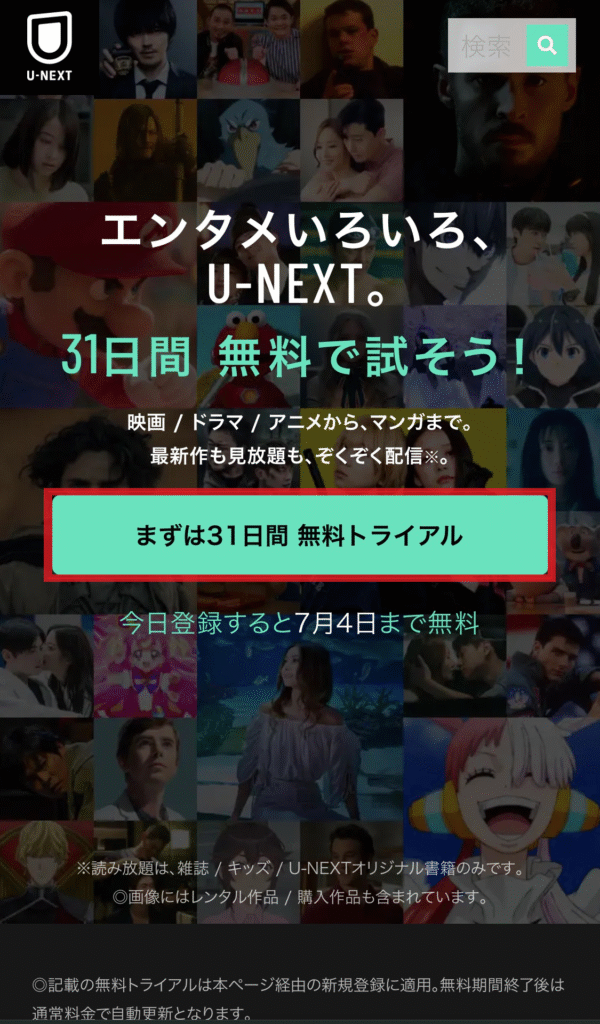This screenshot has height=1024, width=600.
Task: Tap the green magnifier search icon
Action: (546, 45)
